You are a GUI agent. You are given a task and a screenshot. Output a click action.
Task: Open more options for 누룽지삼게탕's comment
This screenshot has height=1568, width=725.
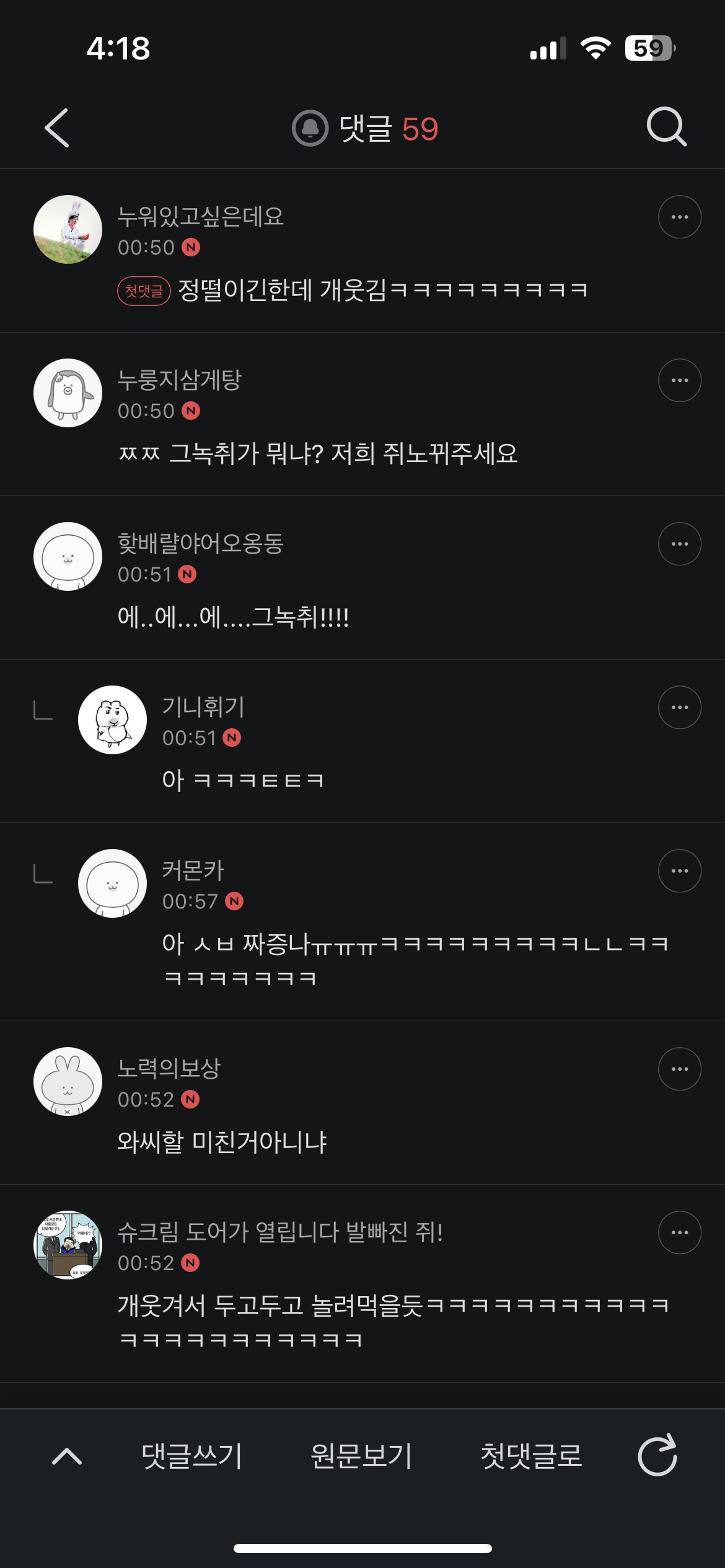coord(680,380)
